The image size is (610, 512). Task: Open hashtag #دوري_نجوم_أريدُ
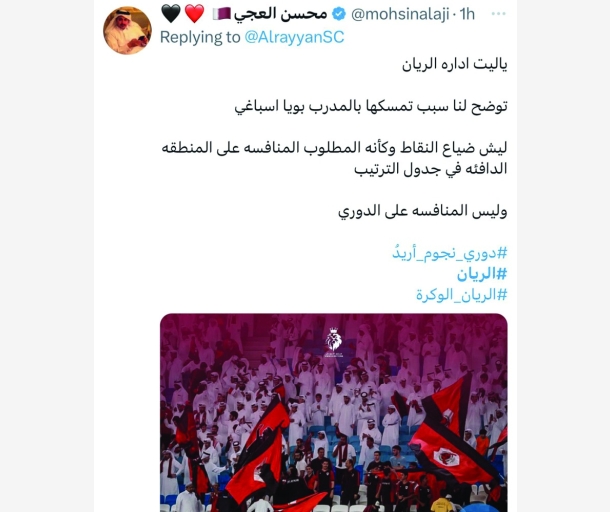pos(449,253)
